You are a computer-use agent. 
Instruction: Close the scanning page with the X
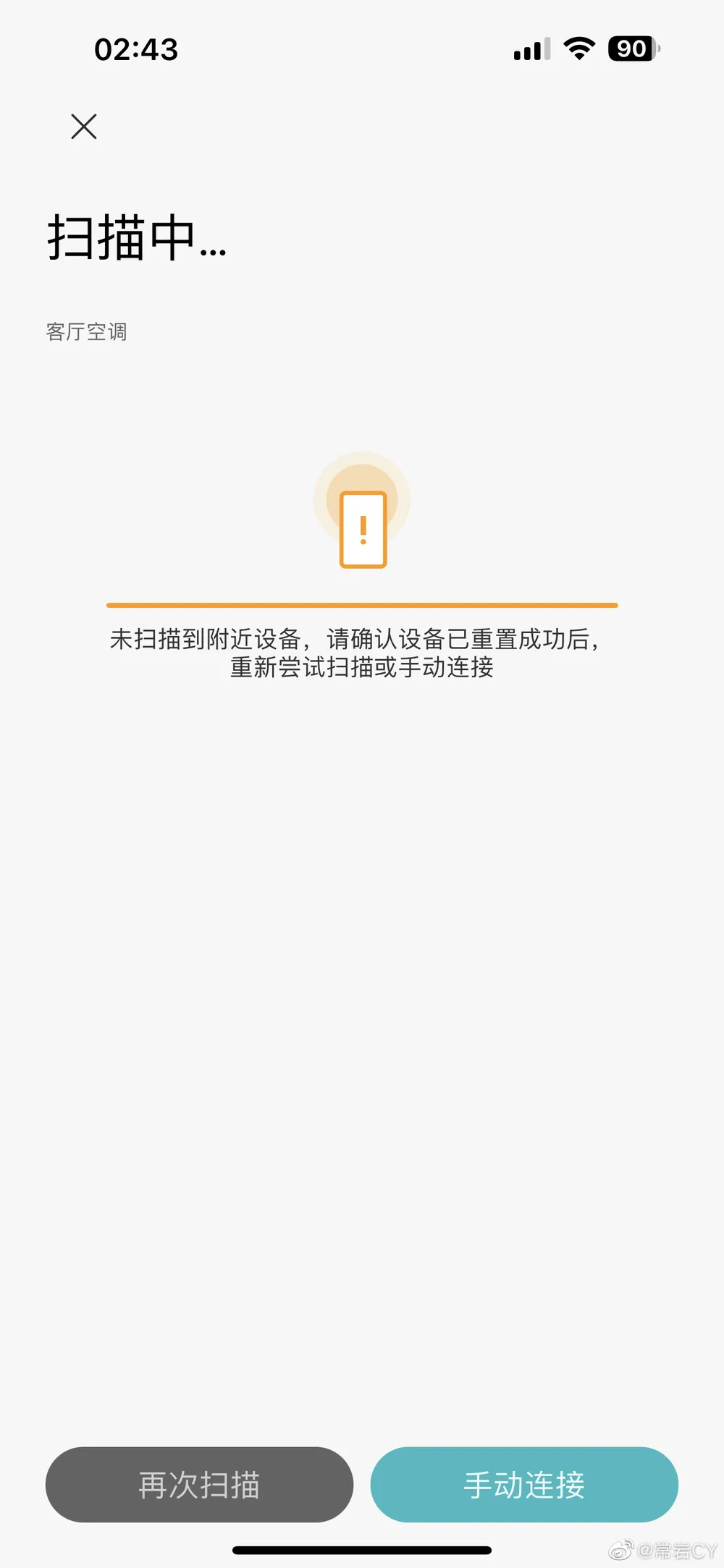tap(84, 127)
